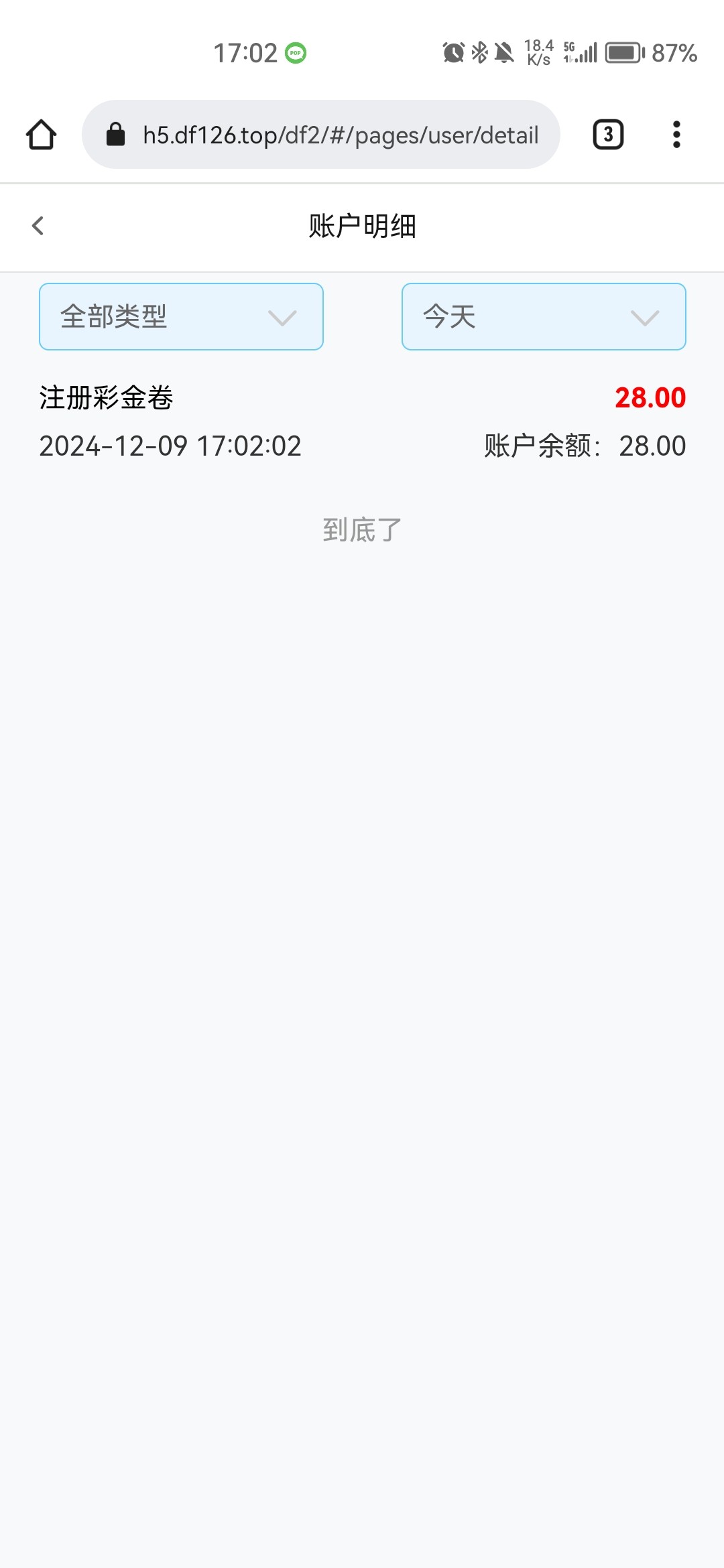724x1568 pixels.
Task: Open the browser tab switcher
Action: [x=608, y=135]
